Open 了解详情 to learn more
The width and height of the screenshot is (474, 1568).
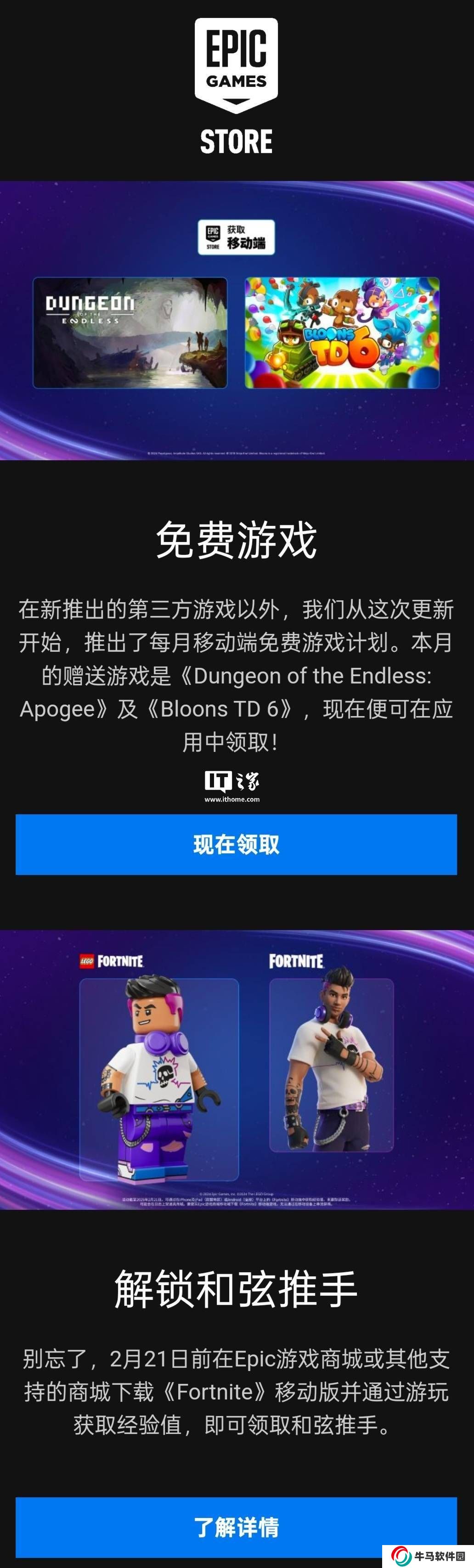(x=236, y=1527)
